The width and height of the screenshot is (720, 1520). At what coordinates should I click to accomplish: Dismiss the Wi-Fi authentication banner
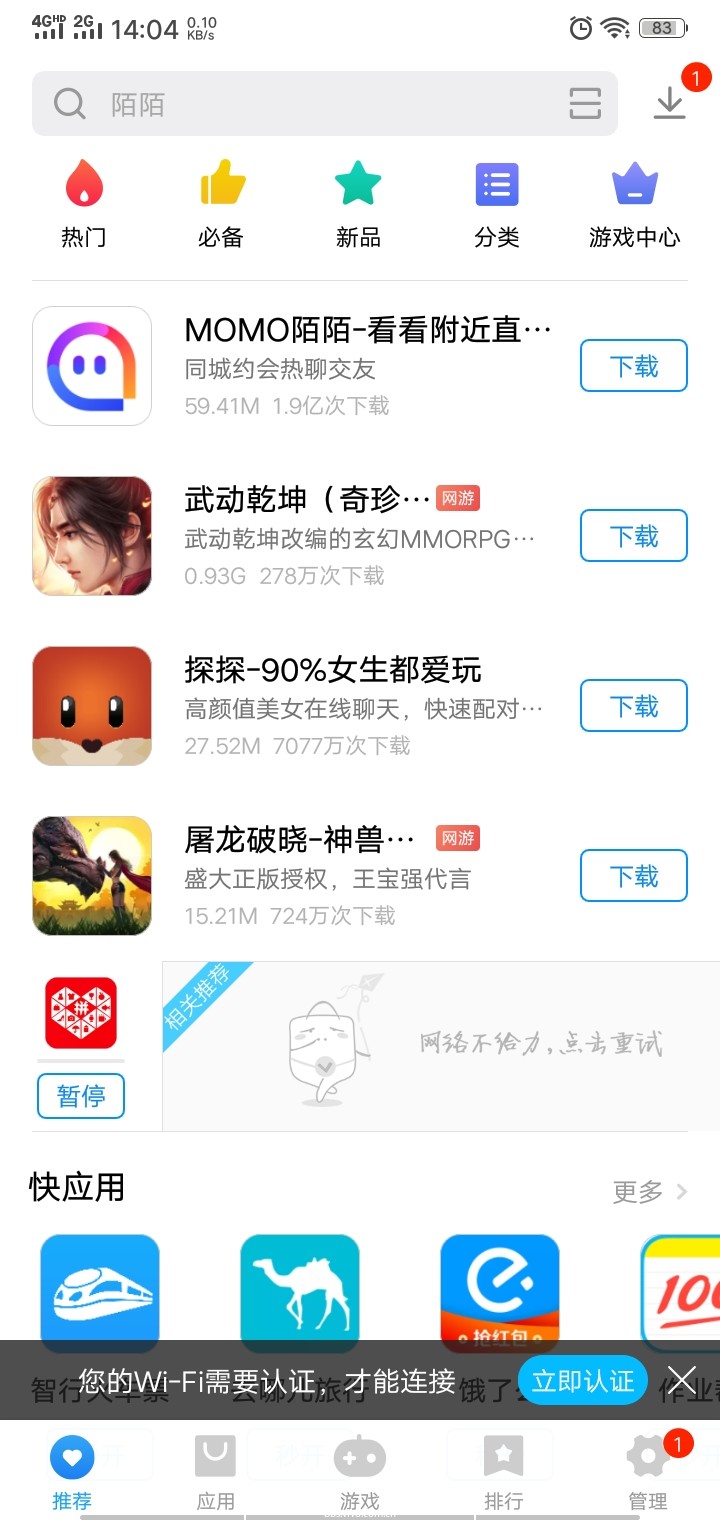[x=682, y=1381]
